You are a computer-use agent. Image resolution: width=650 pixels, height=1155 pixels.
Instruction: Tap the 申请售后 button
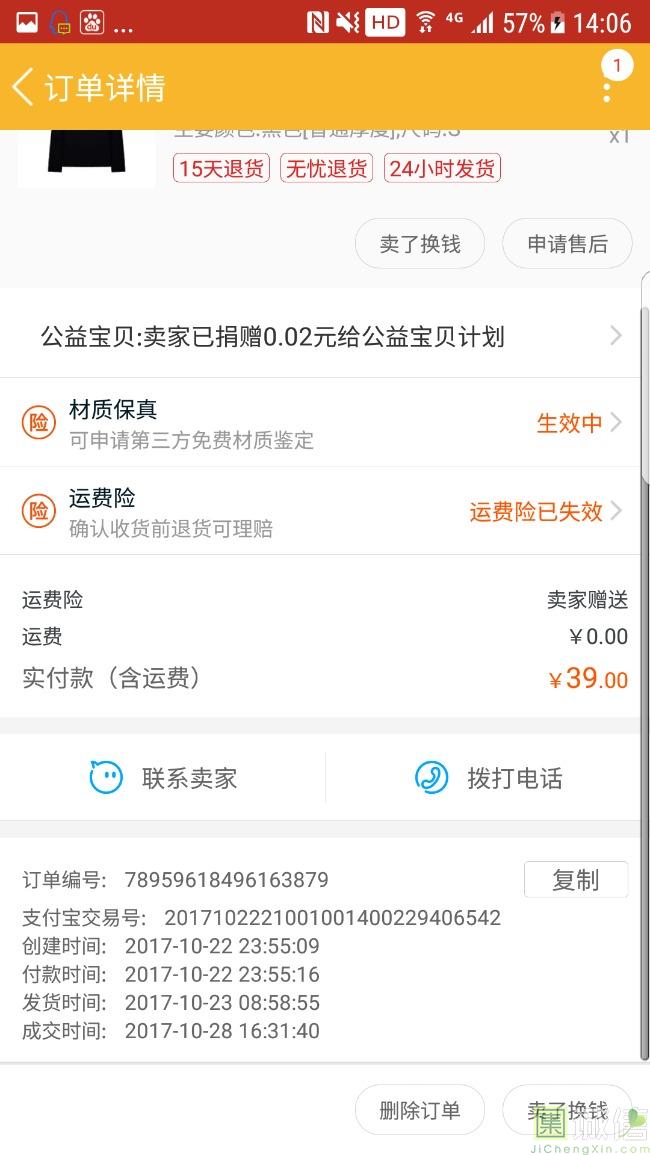(567, 244)
